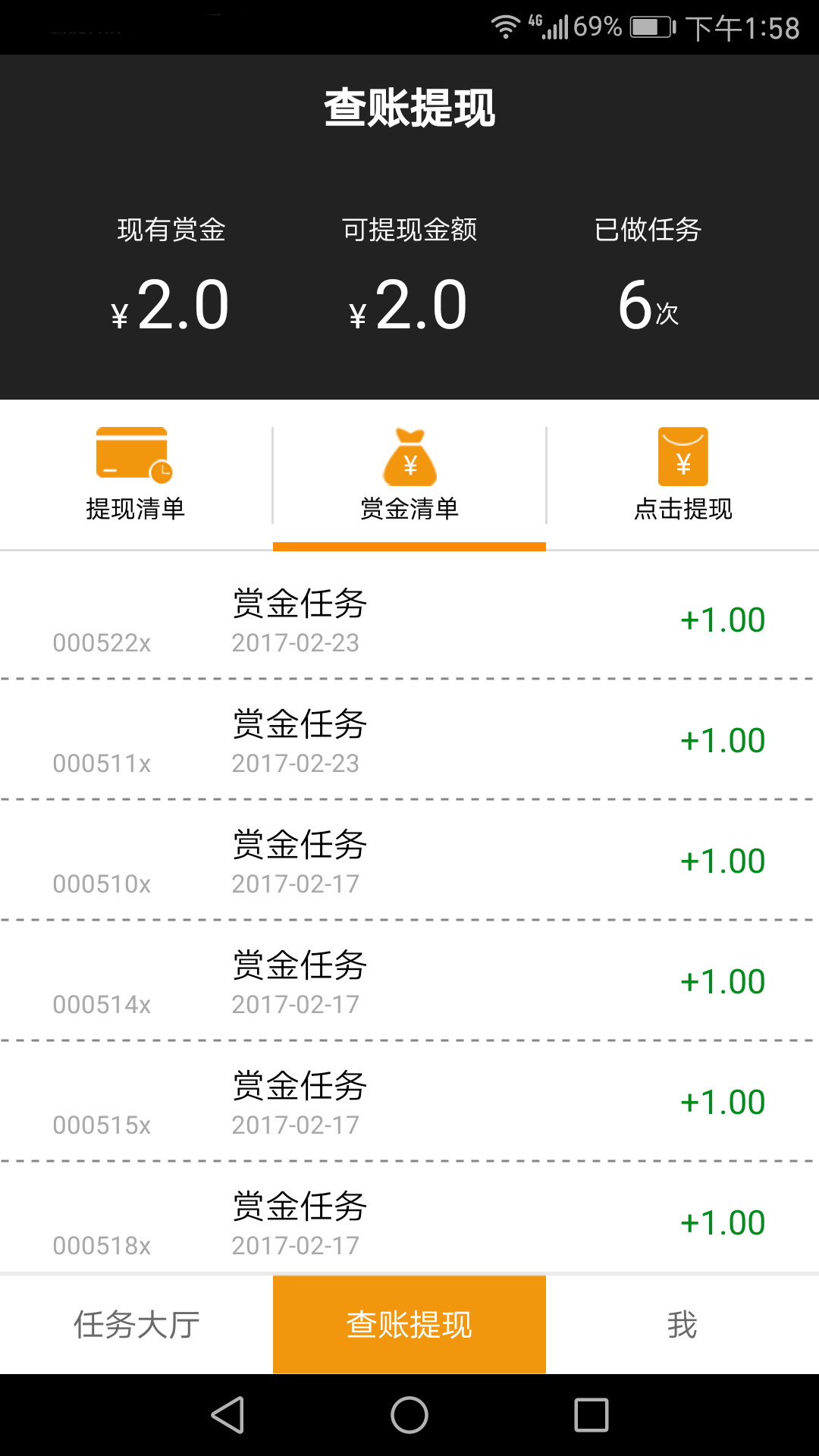Select the 赏金清单 tab
The image size is (819, 1456).
(409, 475)
